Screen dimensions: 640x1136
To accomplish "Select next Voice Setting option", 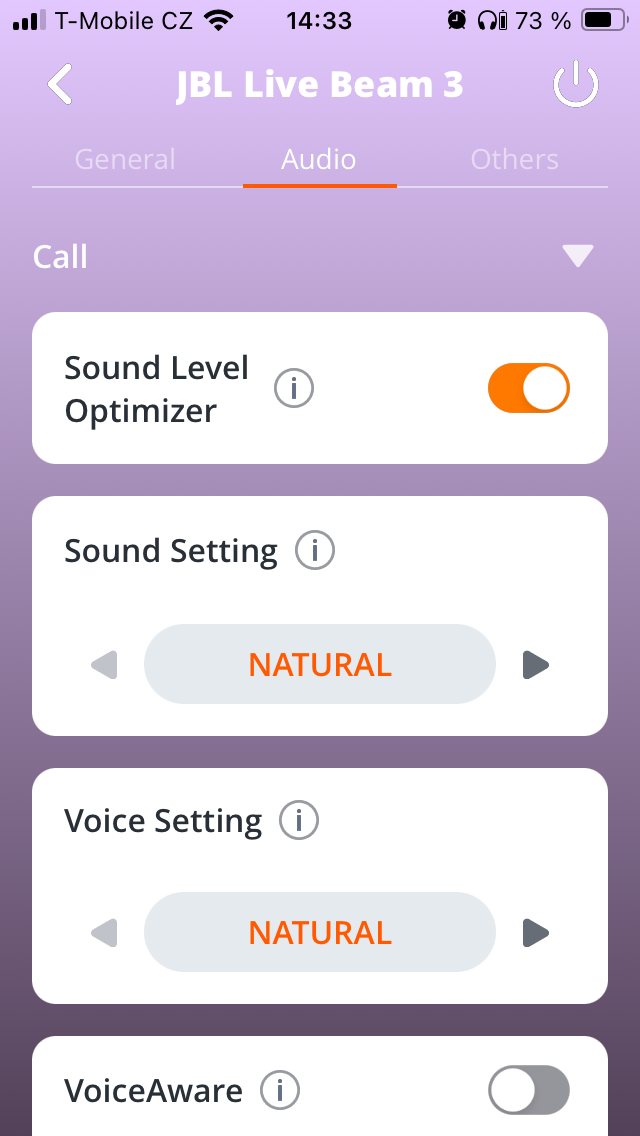I will pyautogui.click(x=536, y=933).
